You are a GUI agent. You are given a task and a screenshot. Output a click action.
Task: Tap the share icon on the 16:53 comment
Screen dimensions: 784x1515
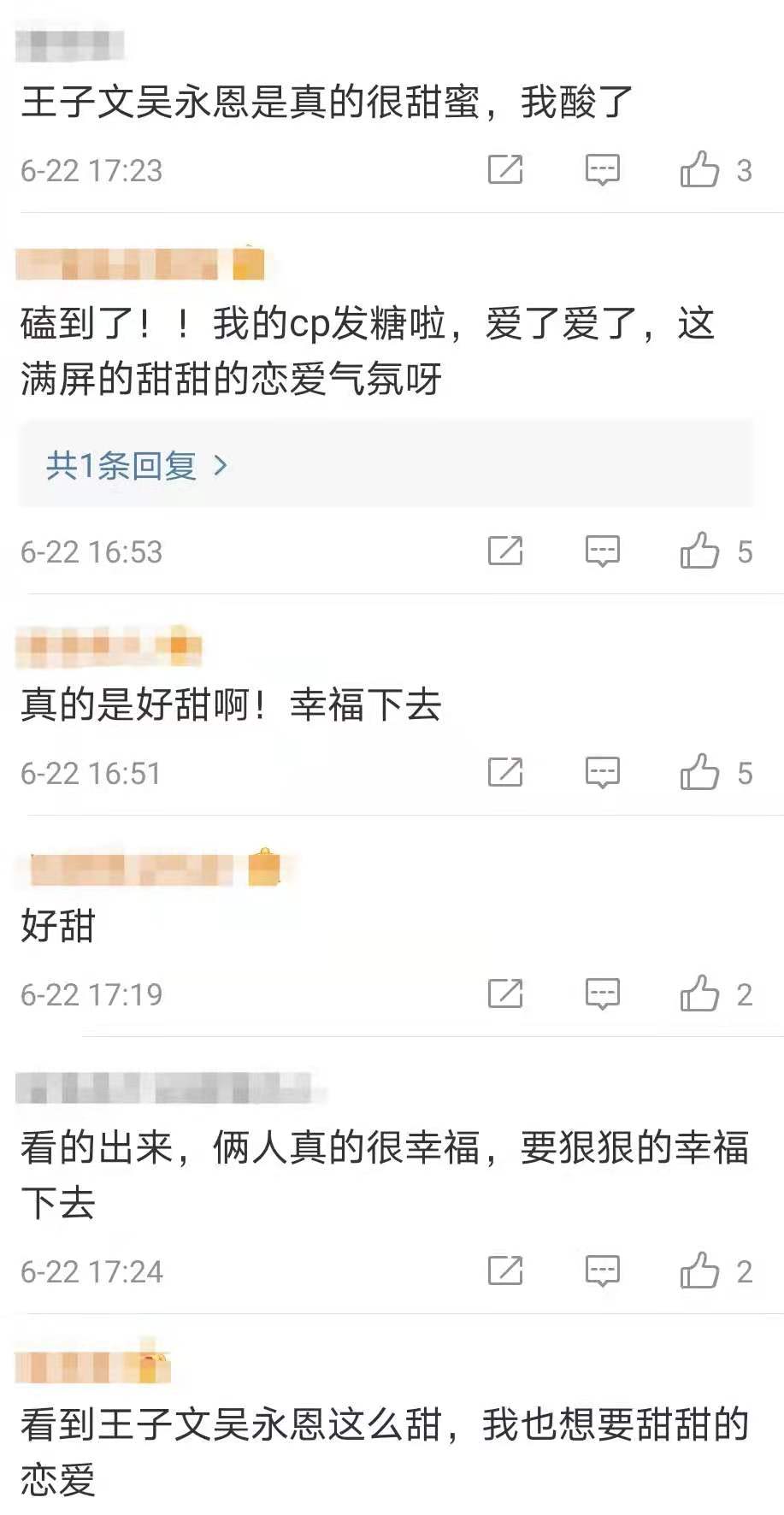[507, 551]
